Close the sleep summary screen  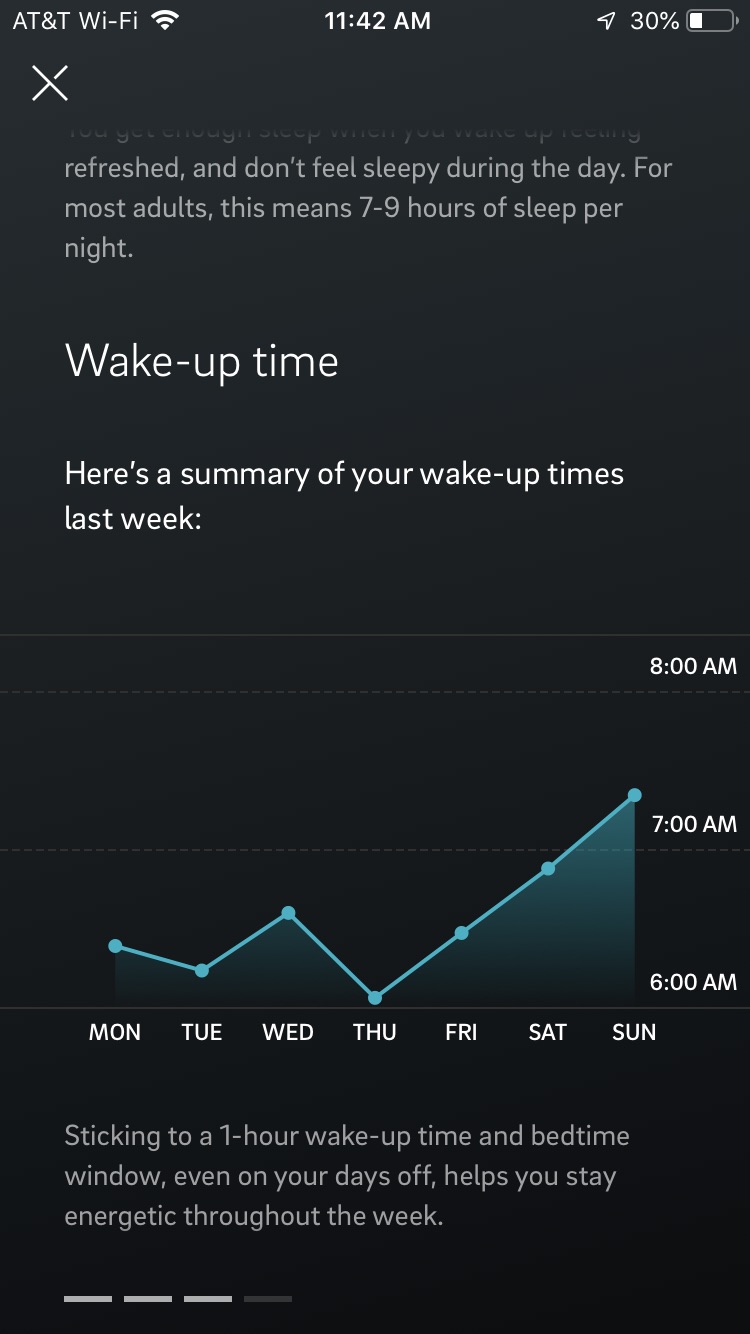(x=50, y=83)
